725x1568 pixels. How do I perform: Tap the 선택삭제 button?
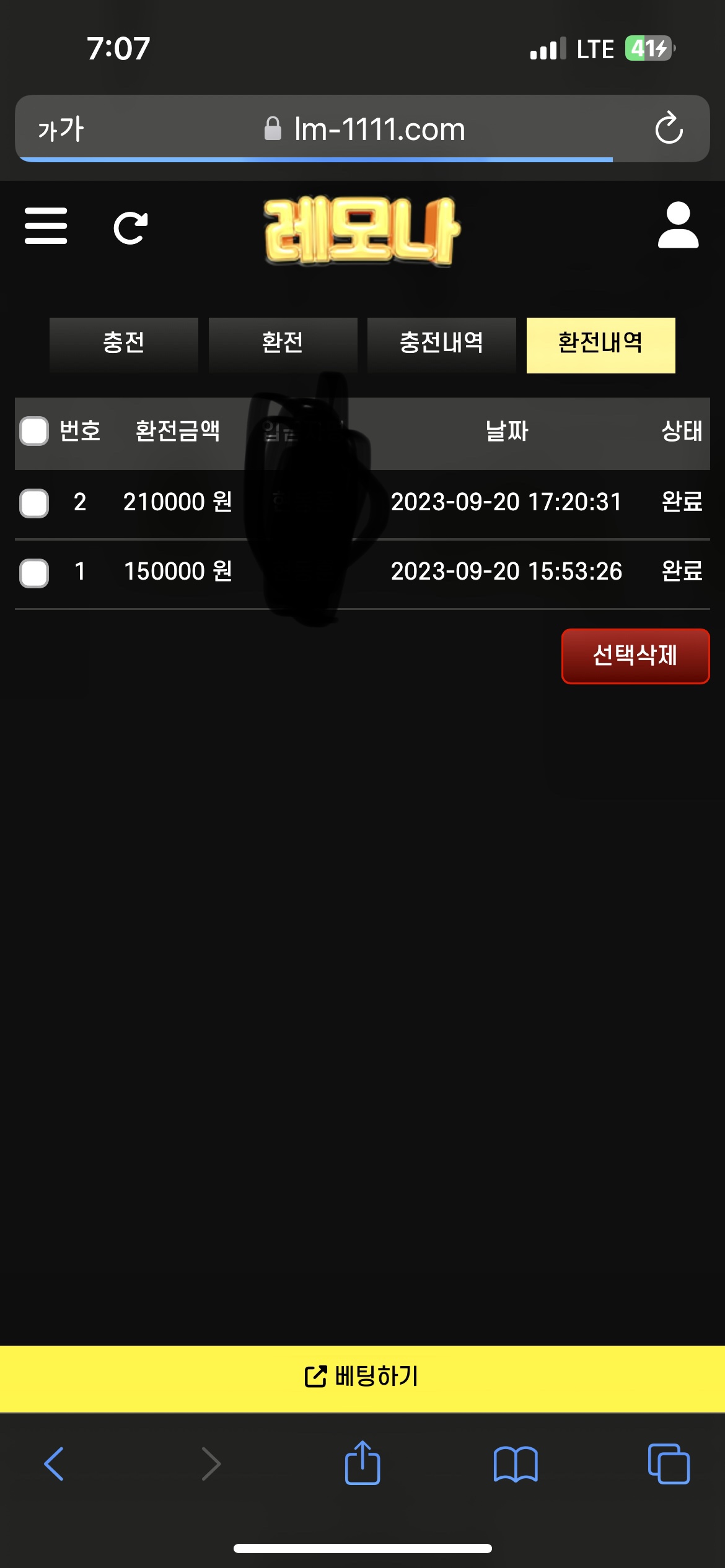click(x=635, y=656)
